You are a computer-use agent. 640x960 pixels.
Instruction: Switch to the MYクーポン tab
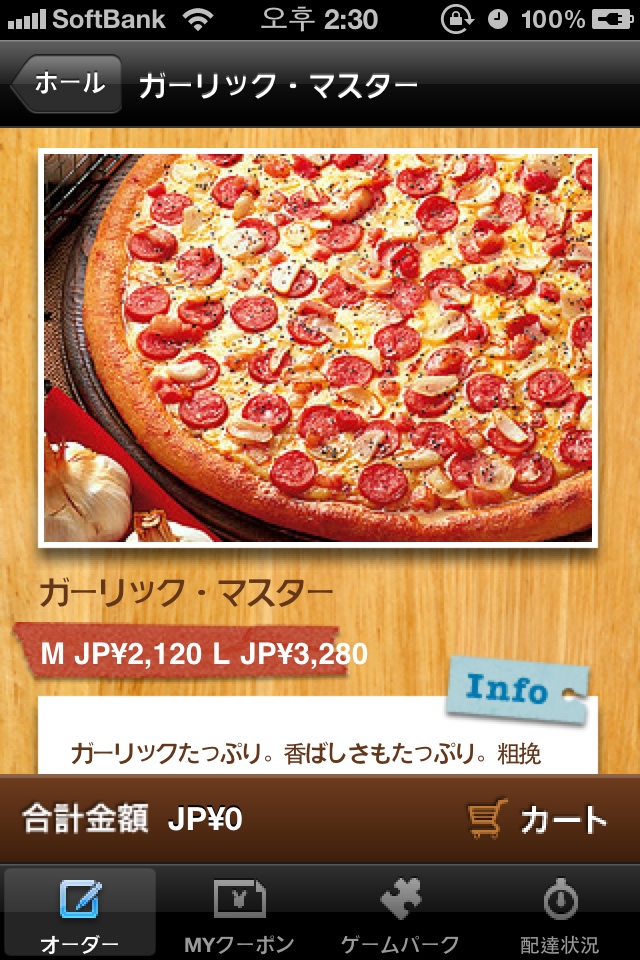click(240, 912)
